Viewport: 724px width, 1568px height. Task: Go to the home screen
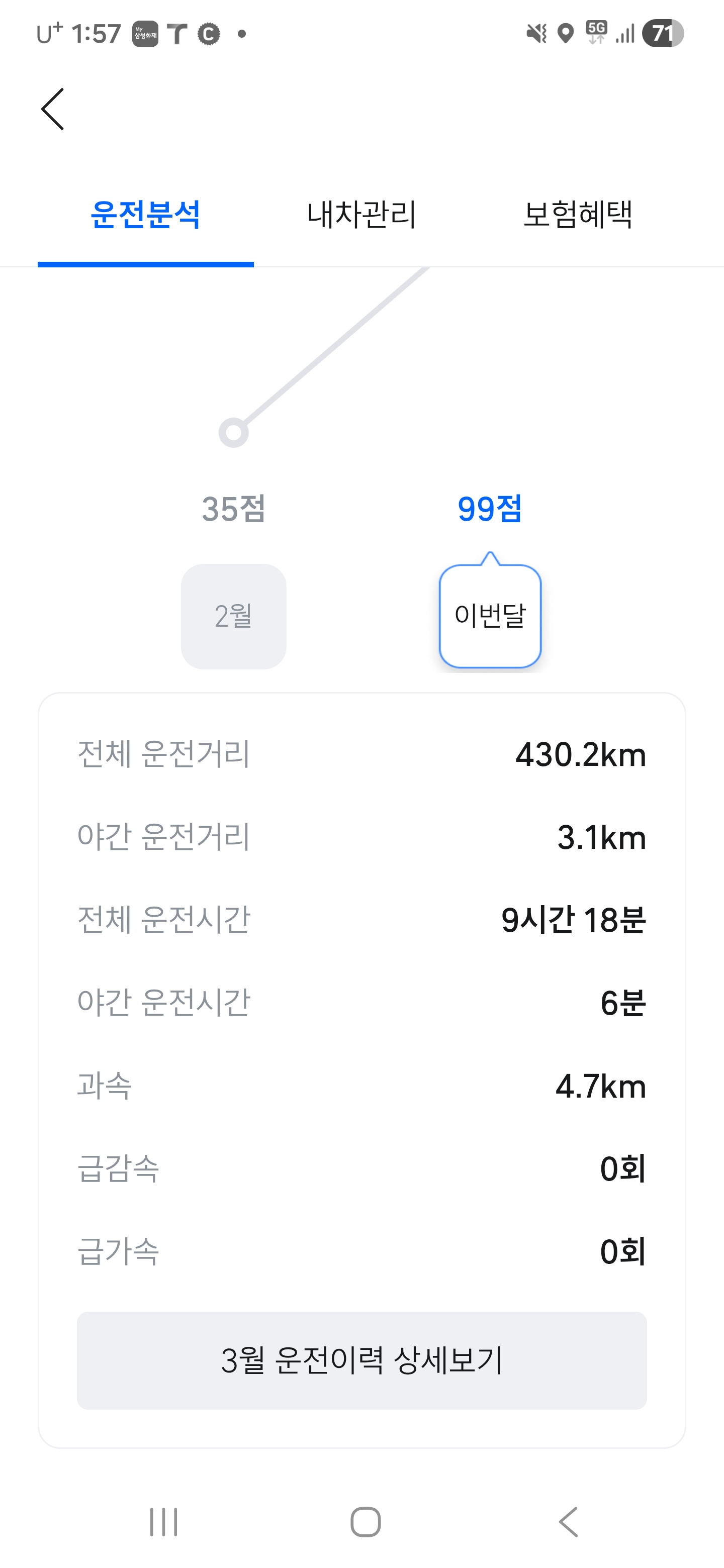click(x=366, y=1522)
